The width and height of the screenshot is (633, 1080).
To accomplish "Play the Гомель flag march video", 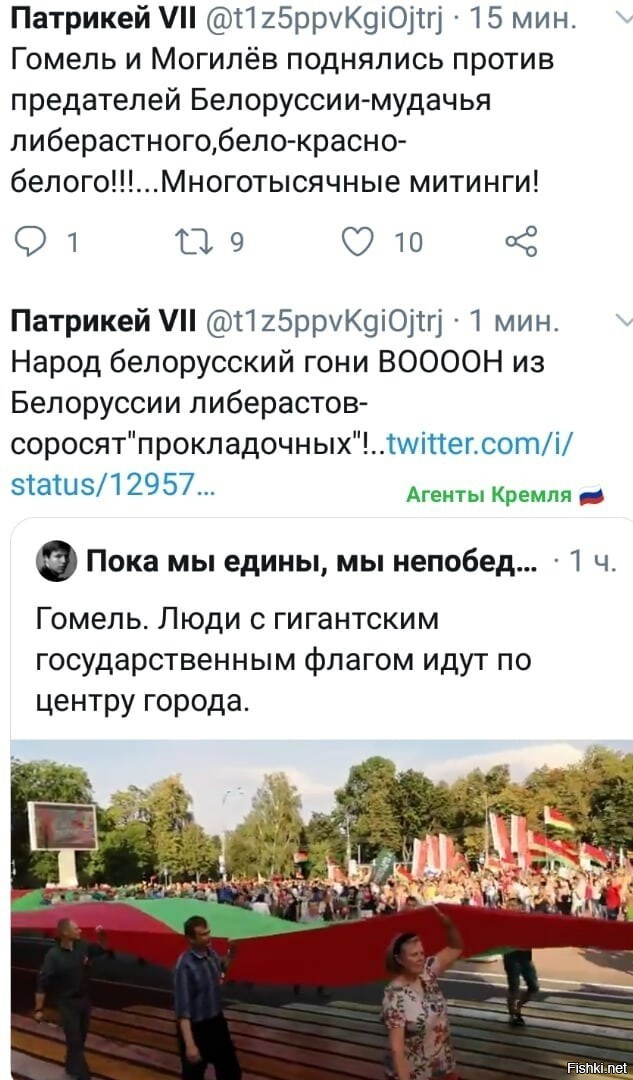I will coord(322,909).
